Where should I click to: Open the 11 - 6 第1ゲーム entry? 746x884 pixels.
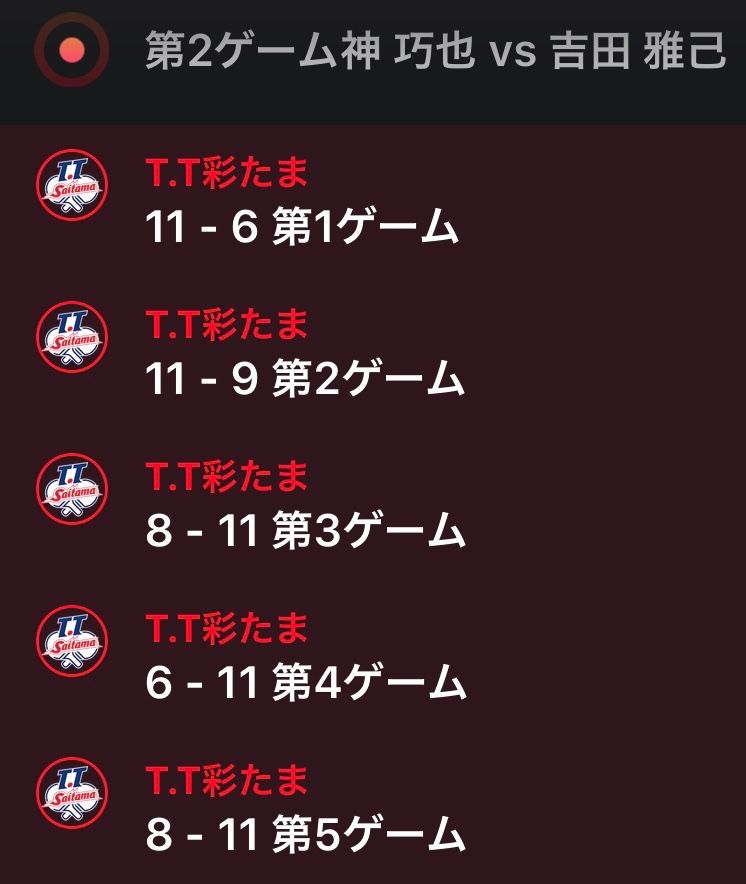302,229
